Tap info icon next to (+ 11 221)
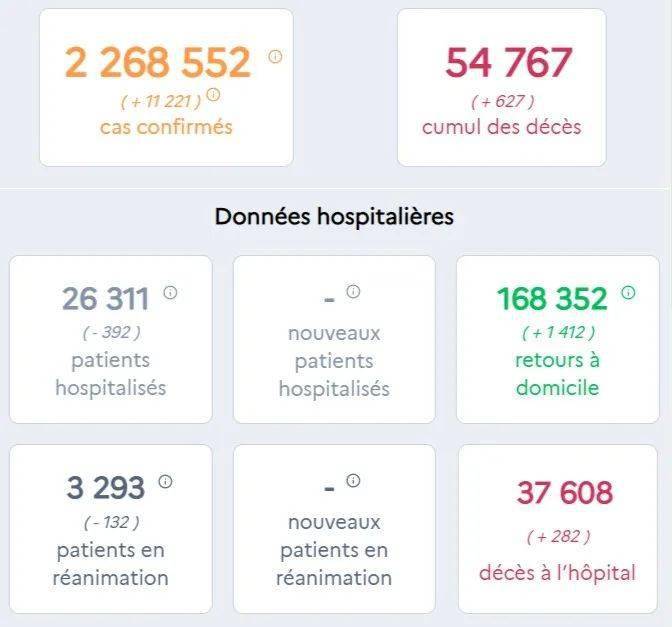The image size is (672, 627). tap(213, 96)
